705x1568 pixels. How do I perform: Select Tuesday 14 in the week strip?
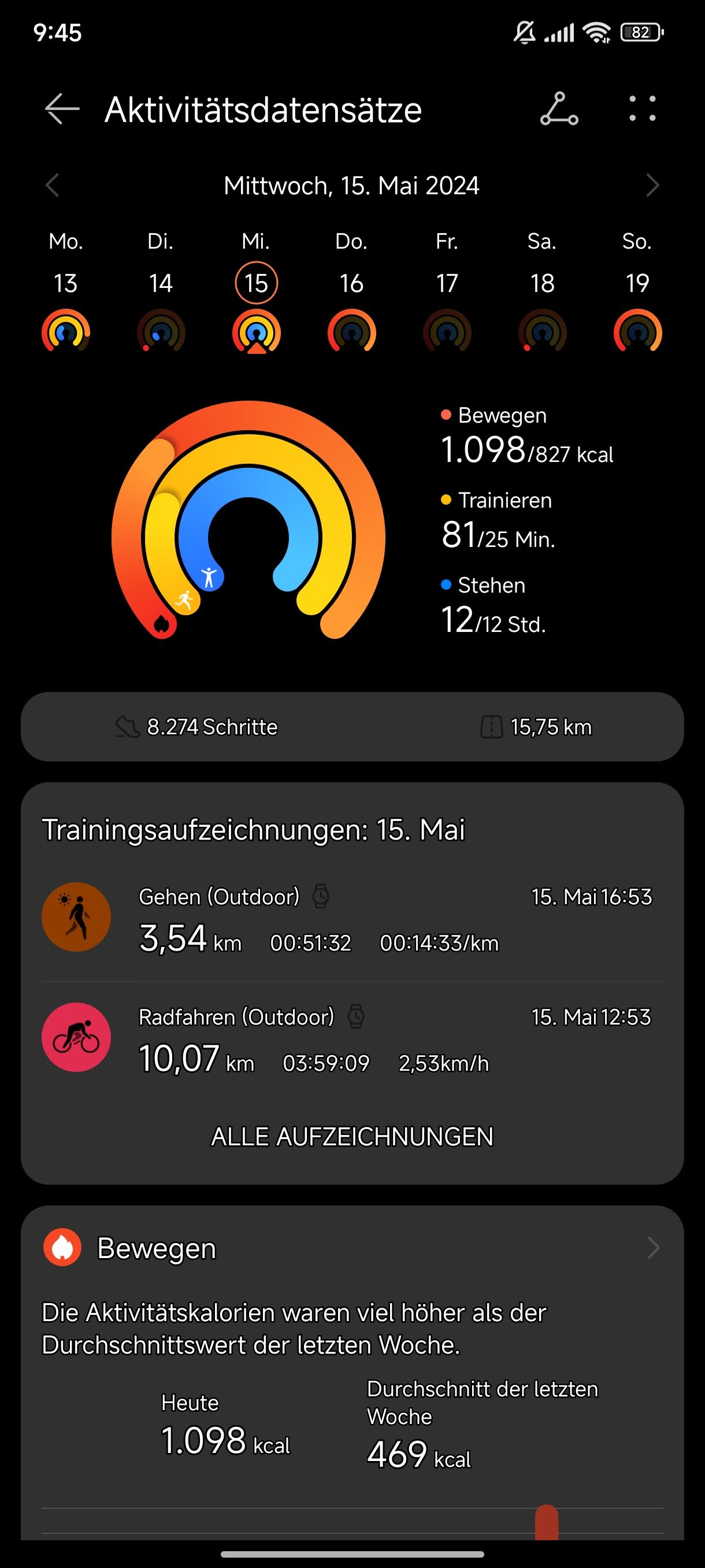click(161, 291)
